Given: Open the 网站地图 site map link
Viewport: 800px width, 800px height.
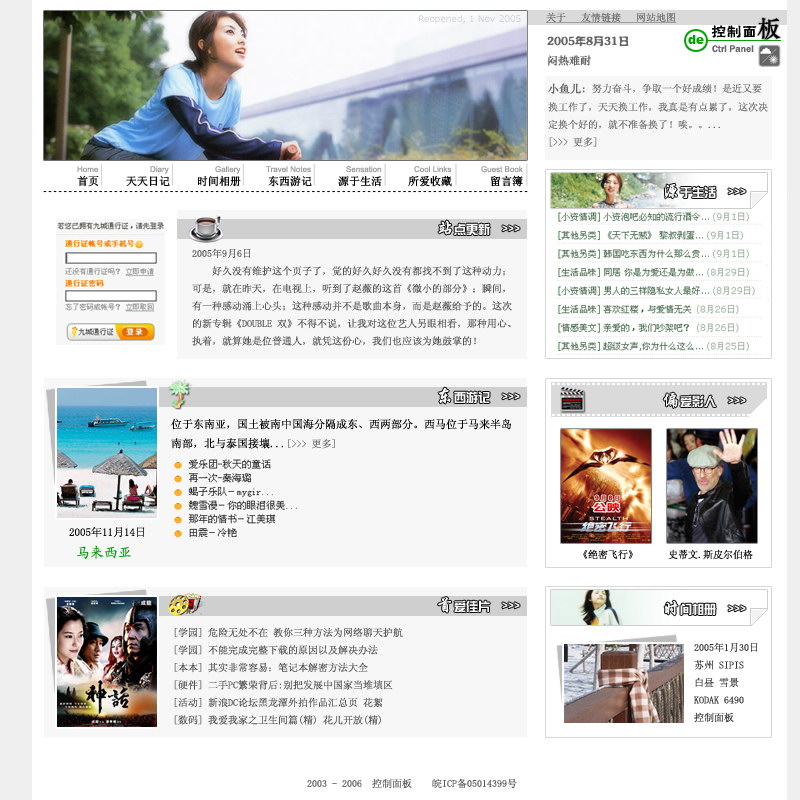Looking at the screenshot, I should pos(655,18).
